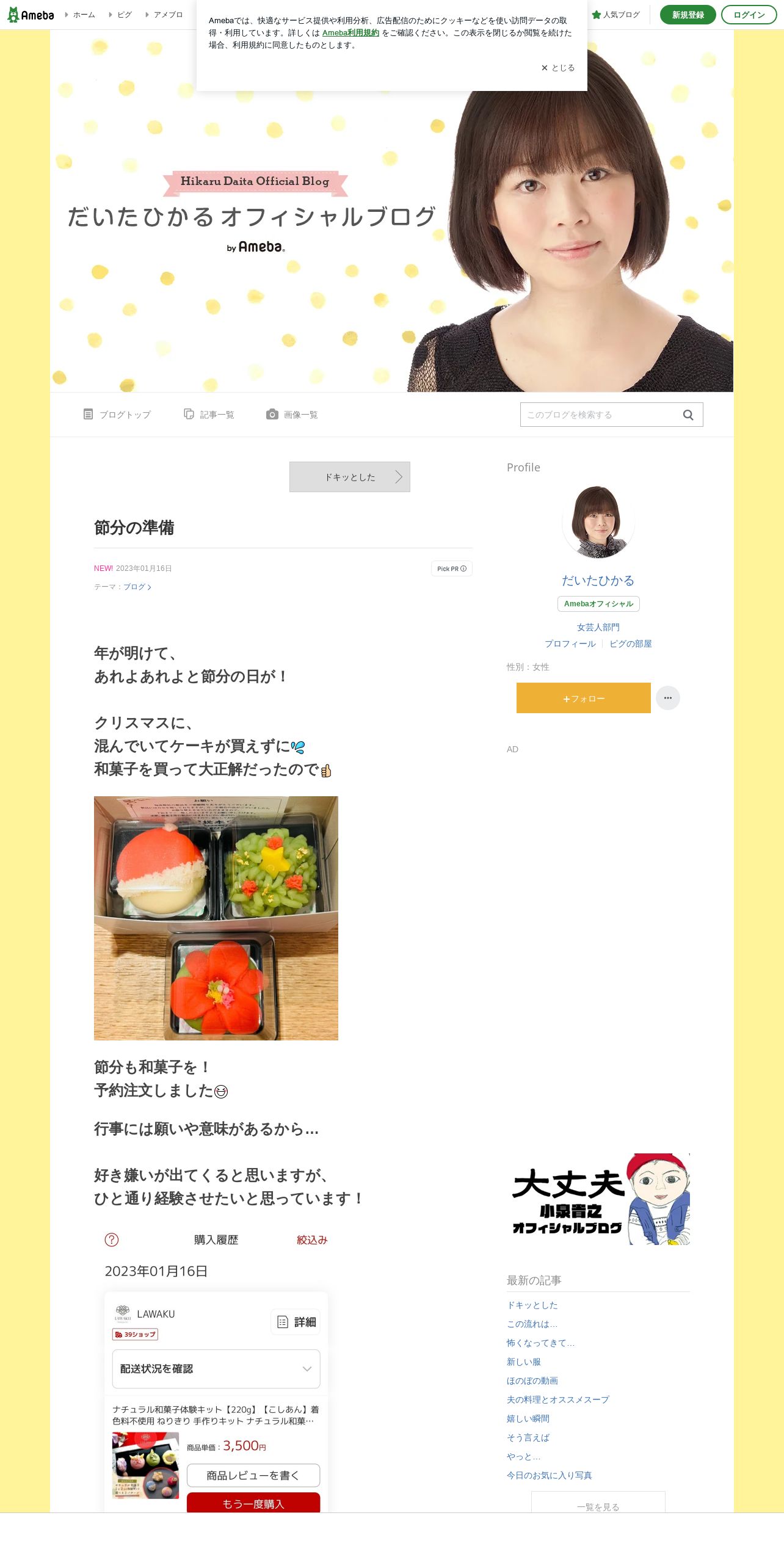Open the 画像一覧 gallery

(x=292, y=415)
